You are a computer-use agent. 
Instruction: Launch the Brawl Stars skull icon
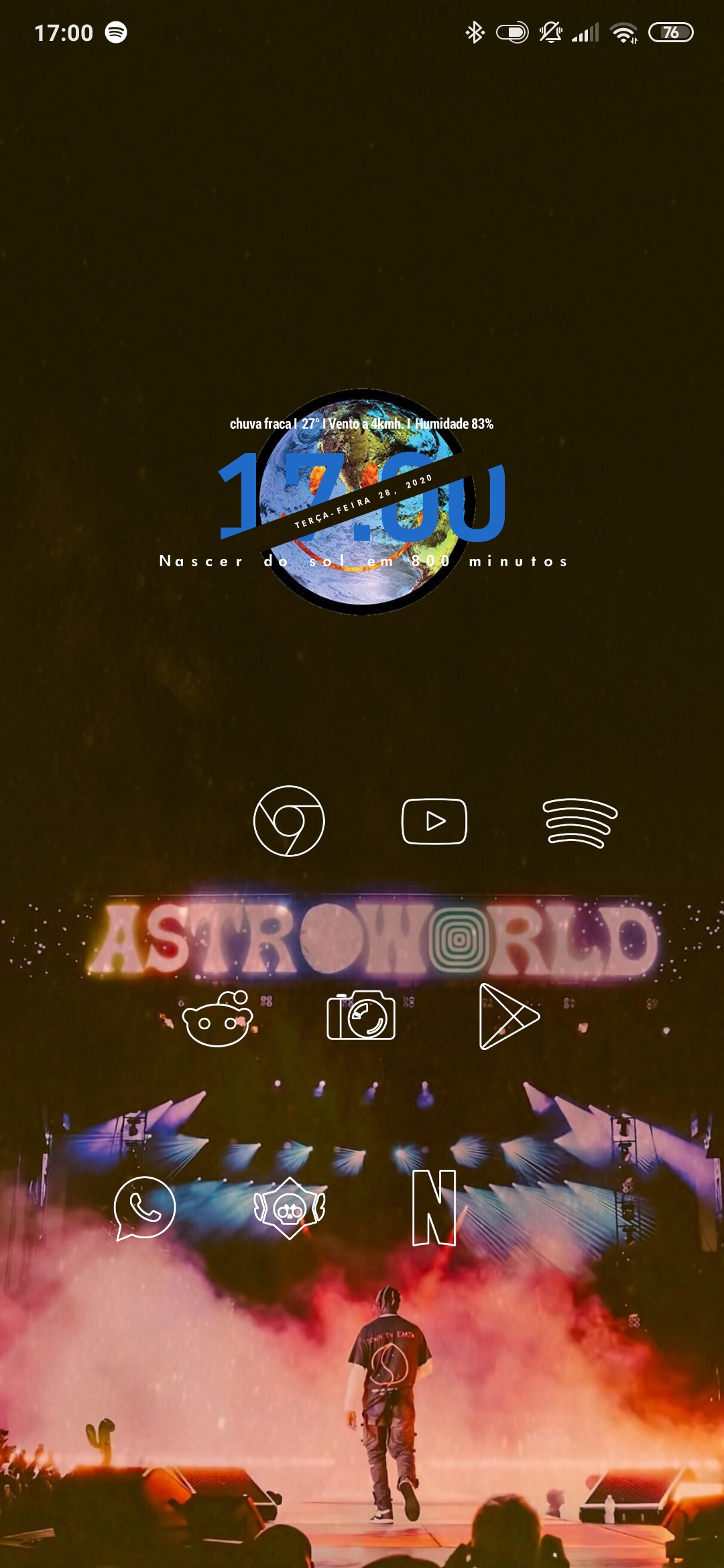coord(290,1207)
